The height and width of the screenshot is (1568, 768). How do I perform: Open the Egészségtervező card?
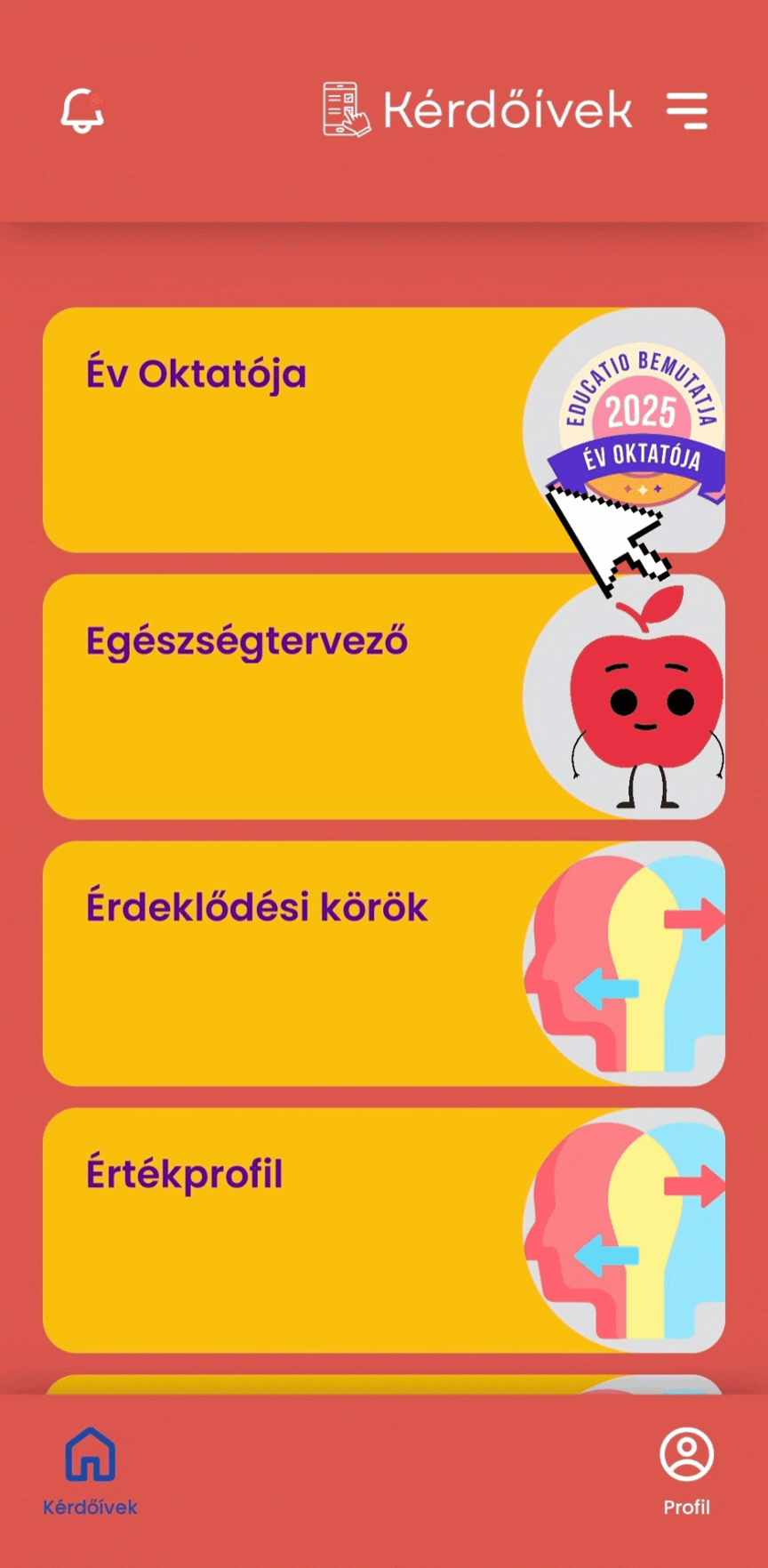pyautogui.click(x=293, y=696)
